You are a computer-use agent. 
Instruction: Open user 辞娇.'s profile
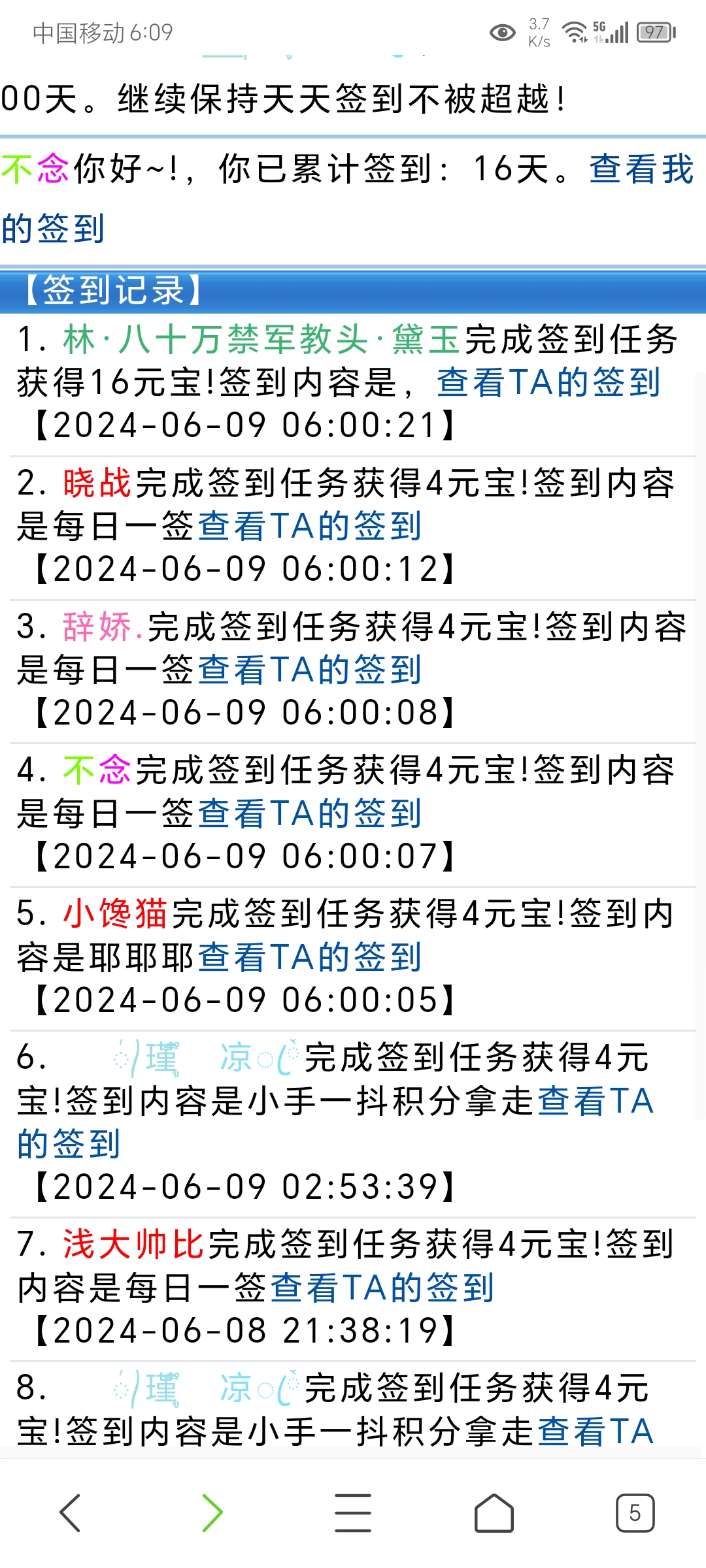coord(103,628)
